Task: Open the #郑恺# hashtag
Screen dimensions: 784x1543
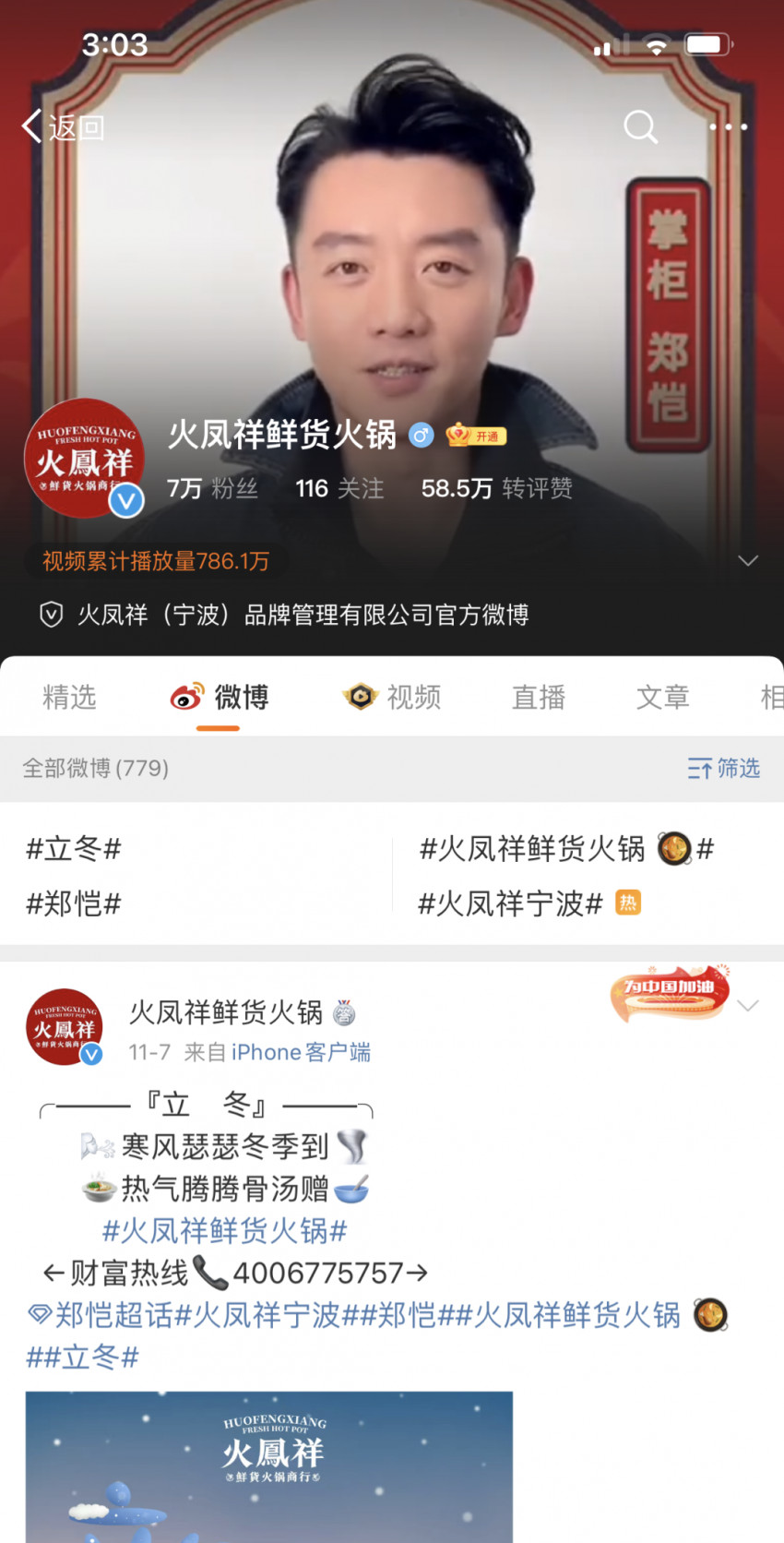Action: [x=74, y=904]
